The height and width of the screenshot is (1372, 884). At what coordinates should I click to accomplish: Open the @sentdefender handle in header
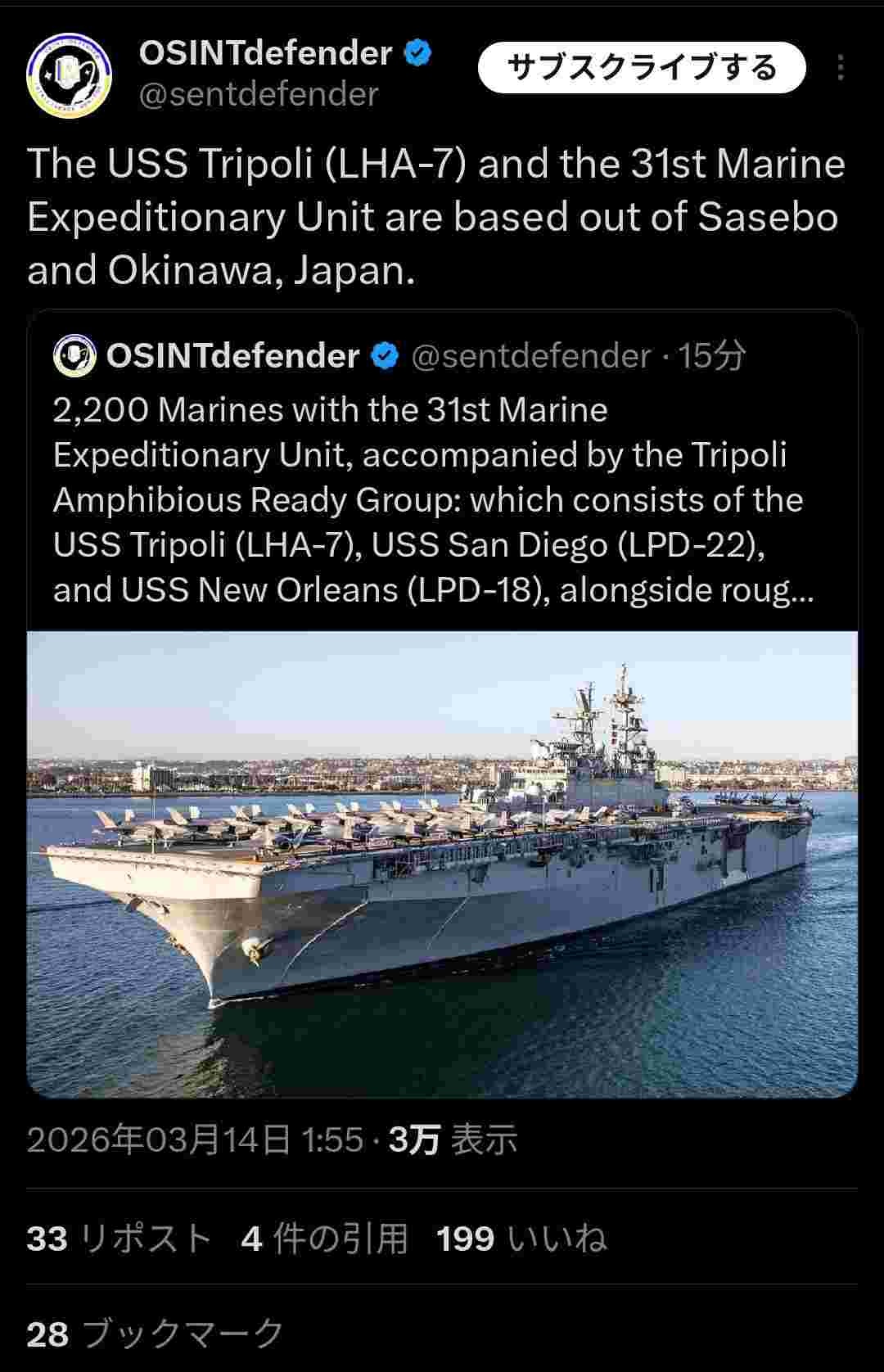click(x=259, y=95)
